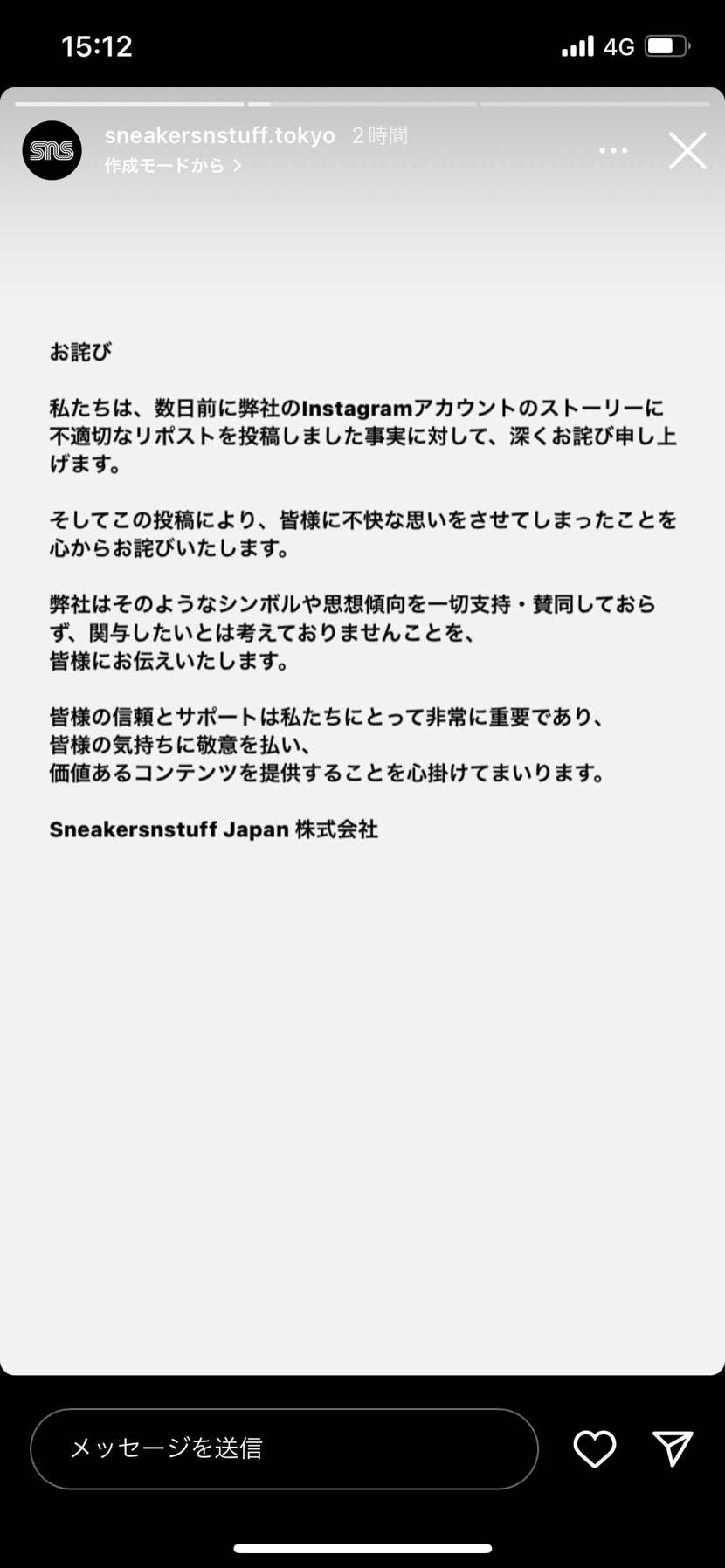Open the sneakersnstuff.tokyo profile picture
The height and width of the screenshot is (1568, 725).
52,150
